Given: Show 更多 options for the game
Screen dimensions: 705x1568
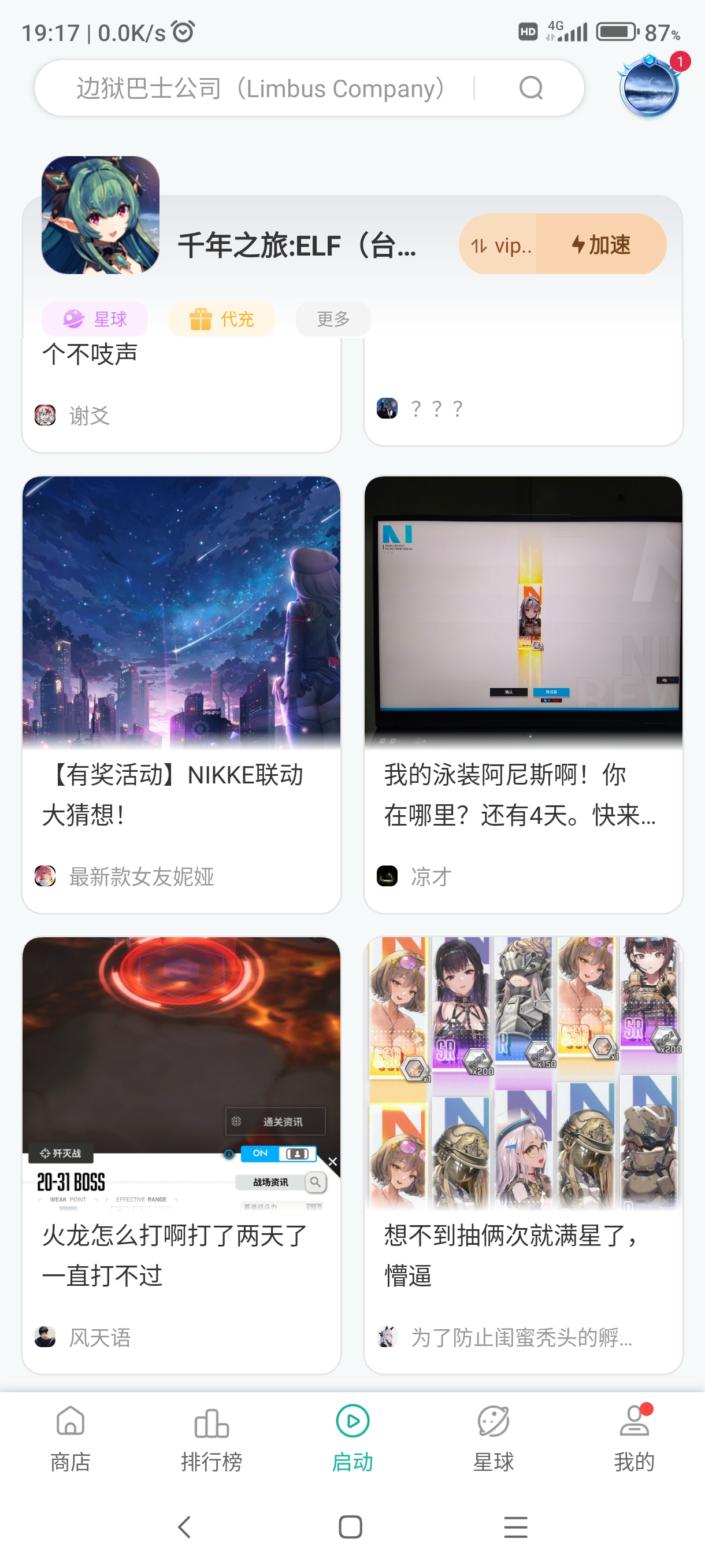Looking at the screenshot, I should coord(333,319).
